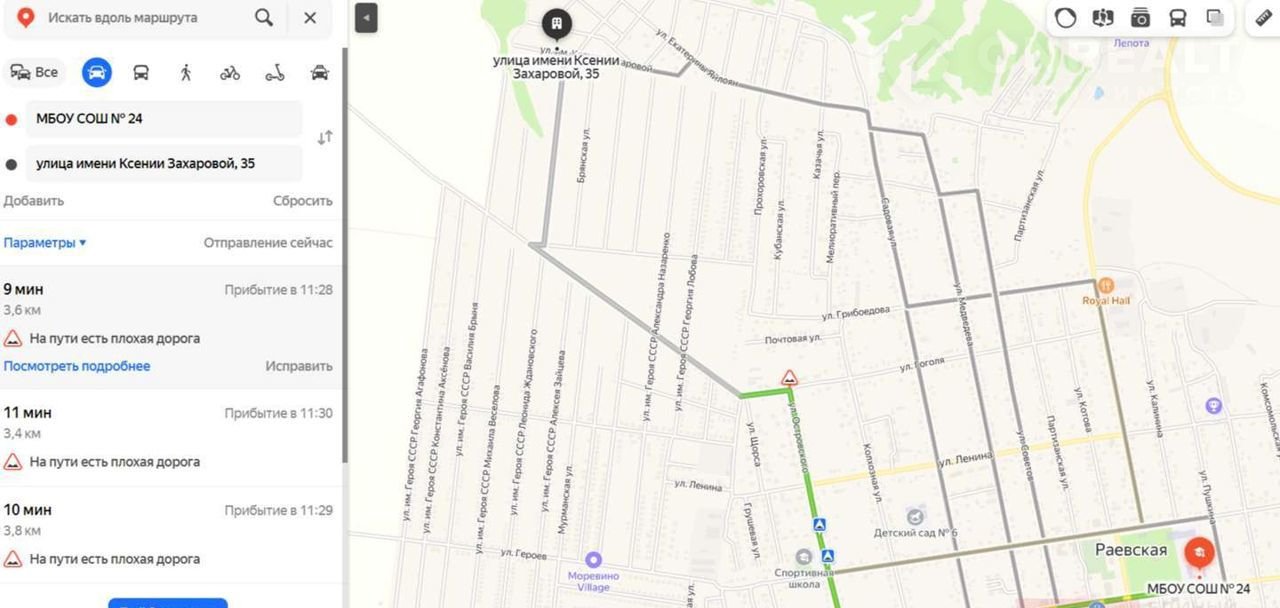This screenshot has height=608, width=1280.
Task: Reset the route with Сбросить
Action: 302,200
